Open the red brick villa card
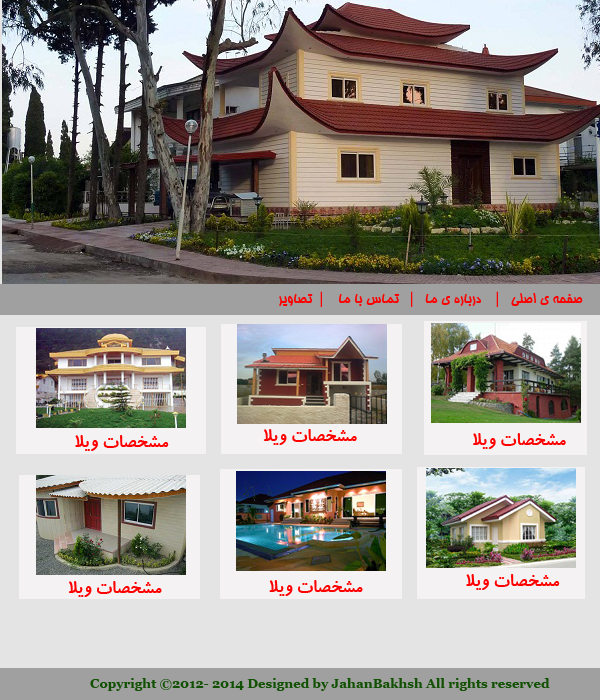The width and height of the screenshot is (600, 700). [311, 374]
